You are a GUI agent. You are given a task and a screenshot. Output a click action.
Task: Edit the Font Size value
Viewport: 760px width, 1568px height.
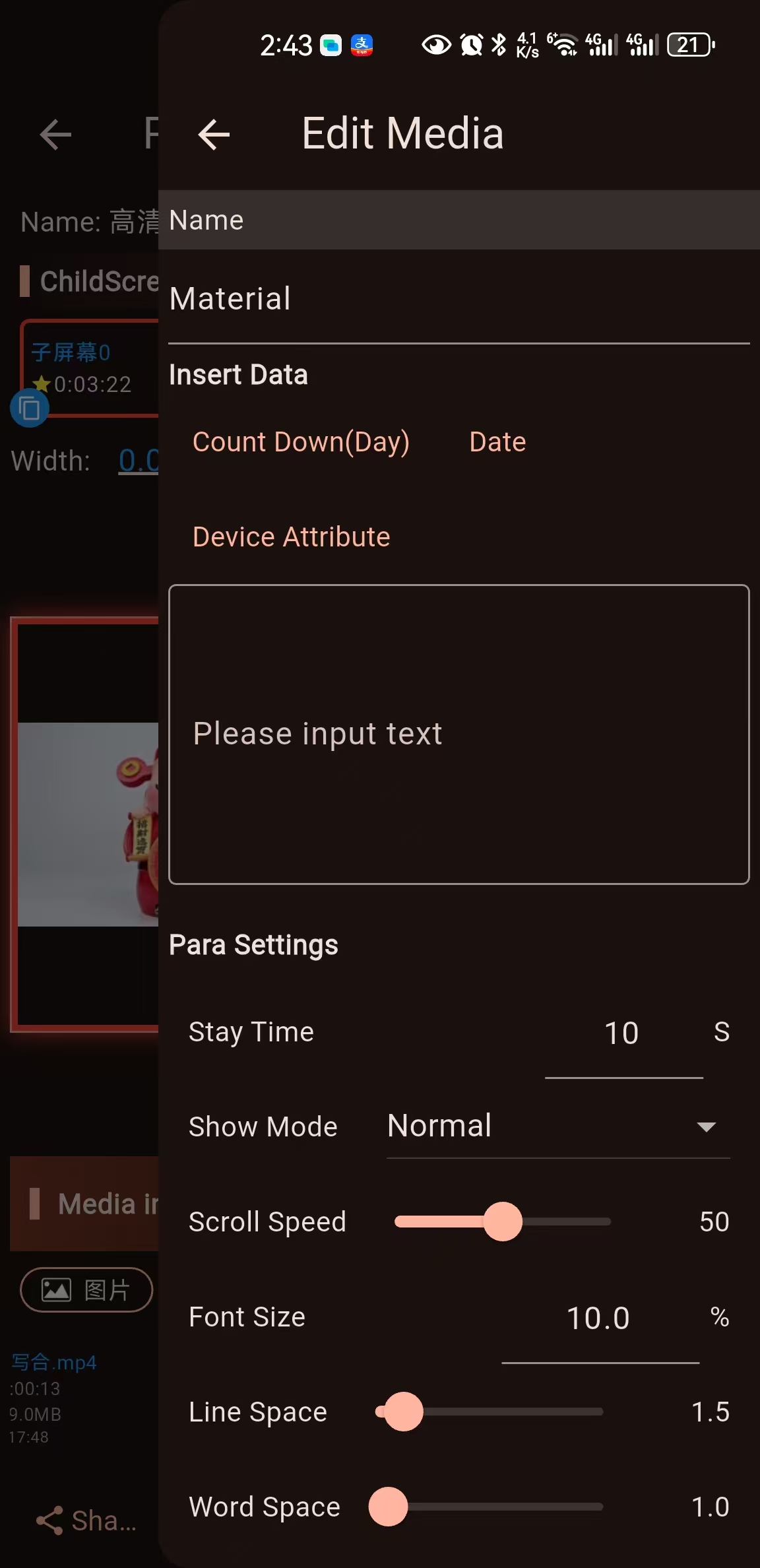click(x=598, y=1319)
